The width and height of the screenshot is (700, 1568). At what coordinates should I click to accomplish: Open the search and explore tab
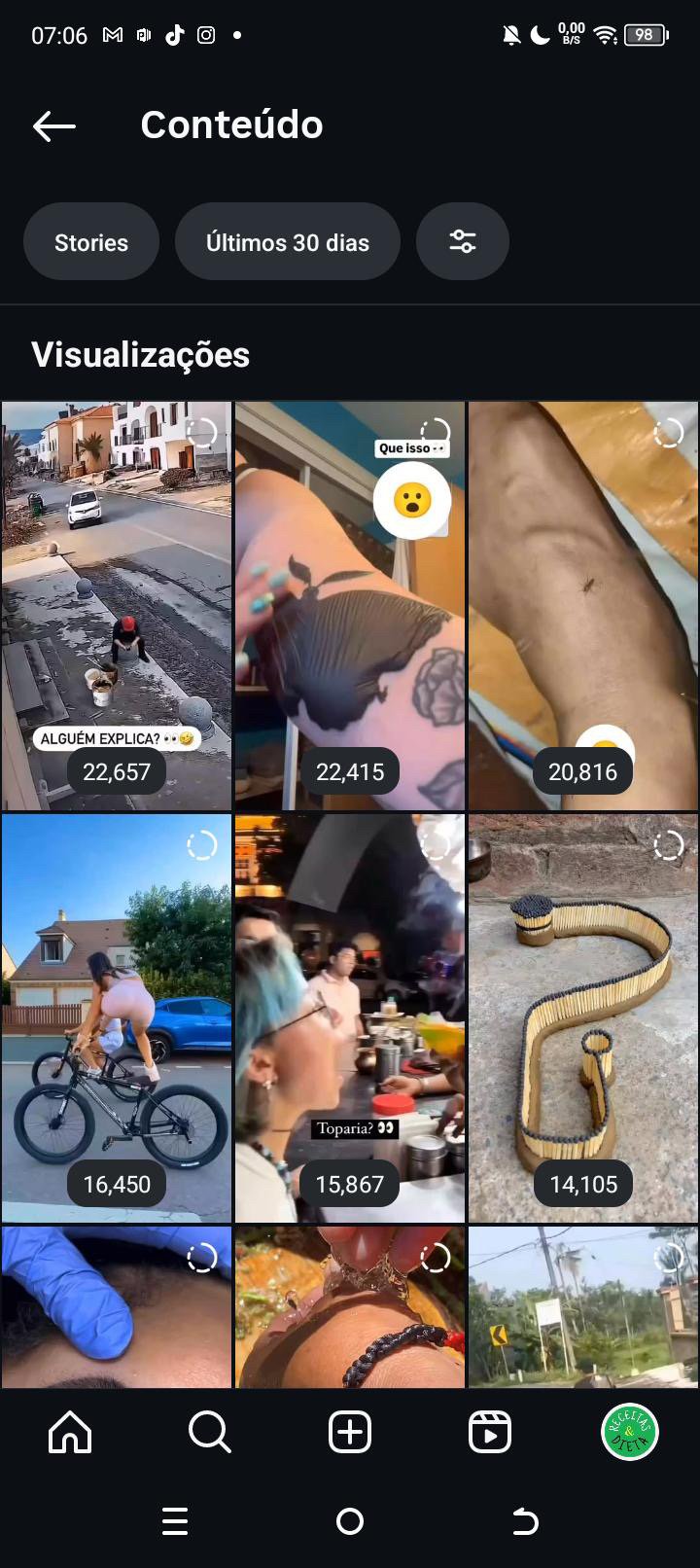click(x=210, y=1432)
